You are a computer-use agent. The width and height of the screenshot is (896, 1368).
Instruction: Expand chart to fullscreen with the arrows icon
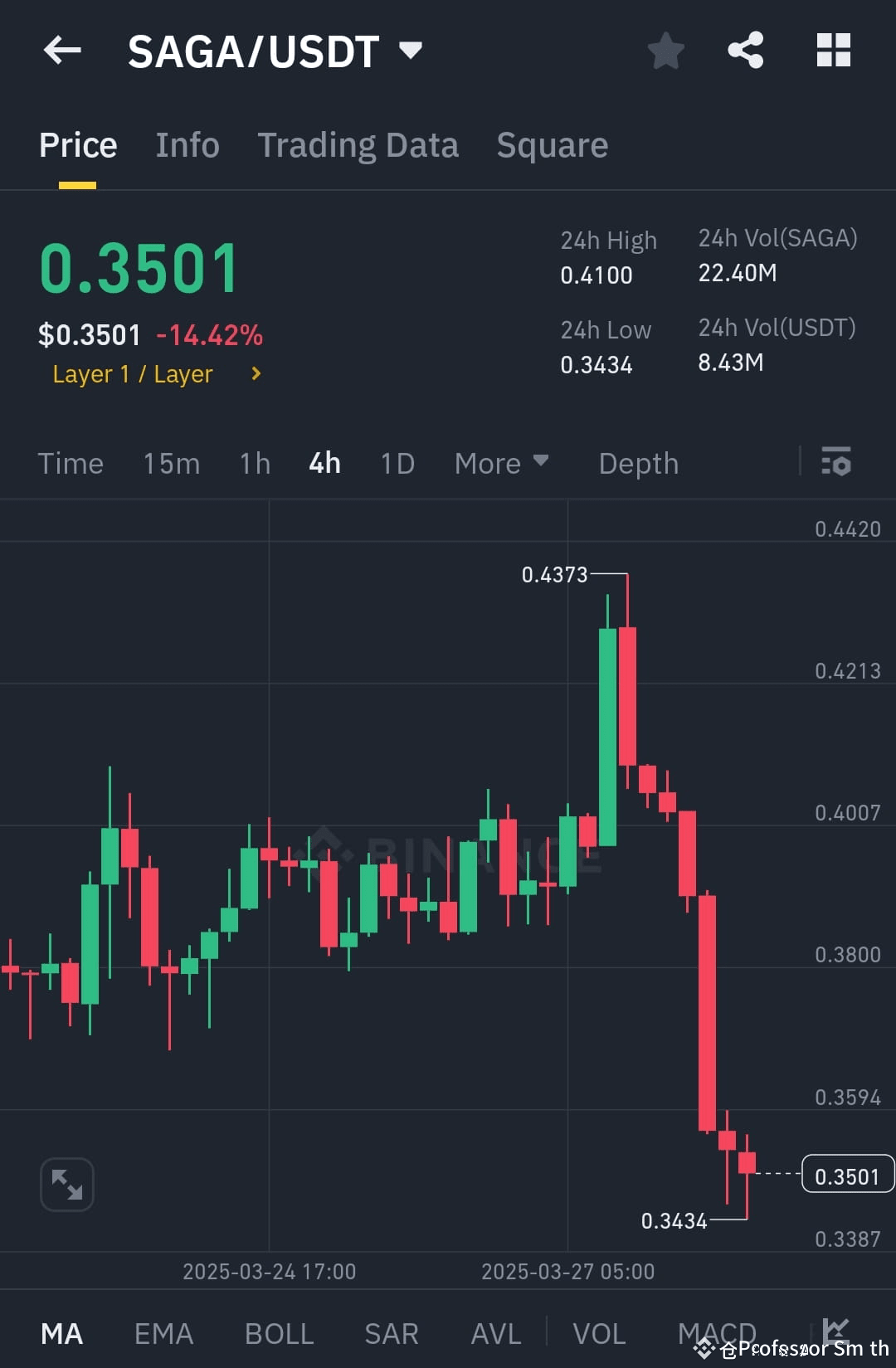(x=66, y=1184)
